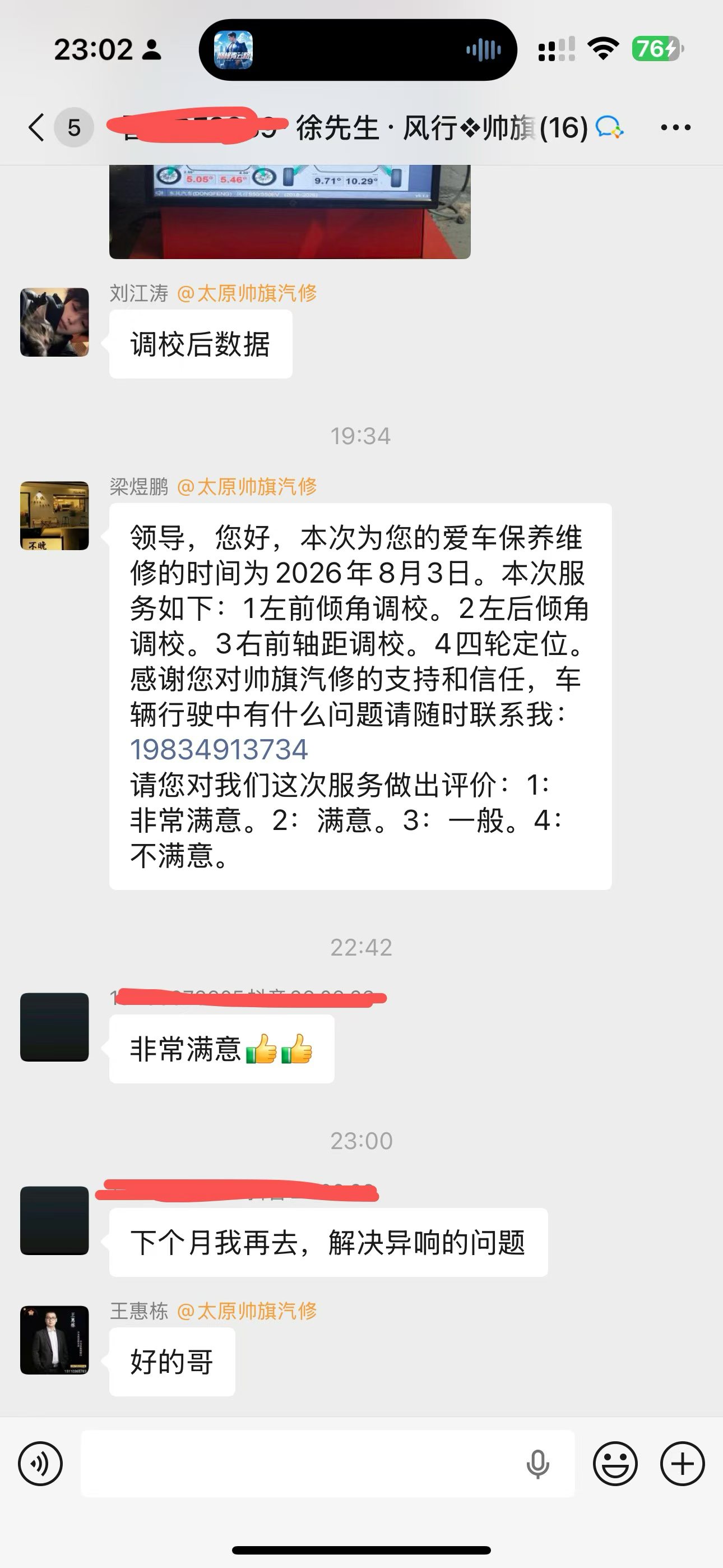This screenshot has height=1568, width=723.
Task: View 王惠栋's profile avatar
Action: click(55, 1340)
